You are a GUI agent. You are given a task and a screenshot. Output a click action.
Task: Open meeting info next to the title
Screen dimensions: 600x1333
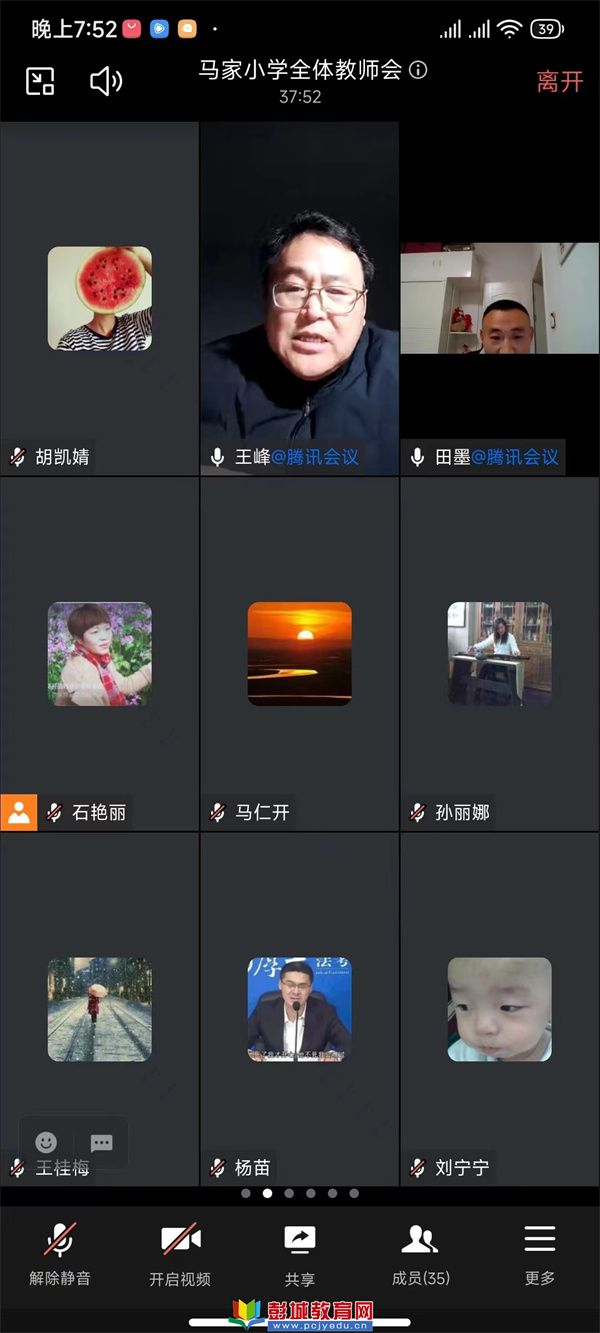pyautogui.click(x=419, y=70)
